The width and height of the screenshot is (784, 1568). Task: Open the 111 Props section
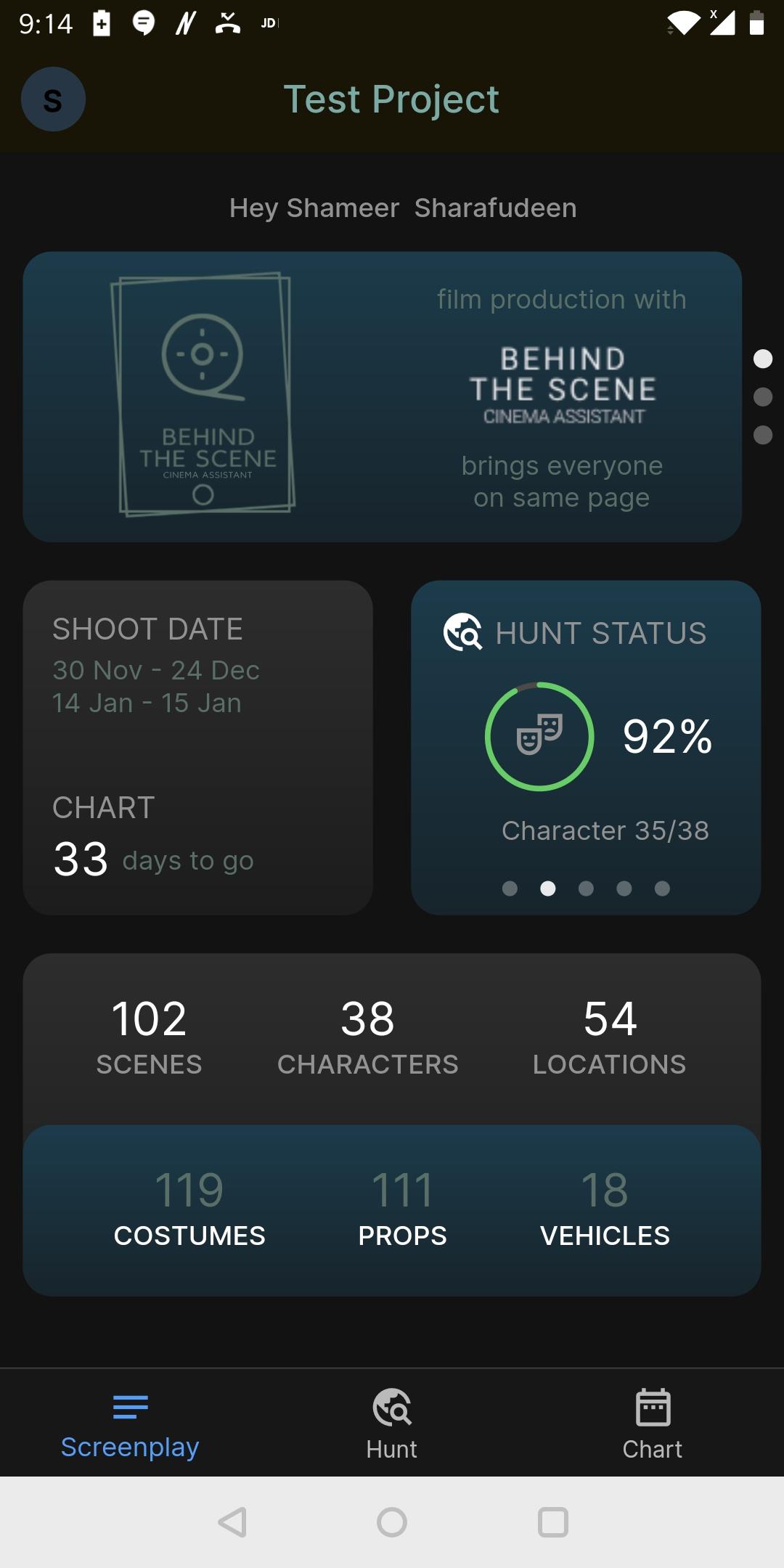pos(403,1208)
